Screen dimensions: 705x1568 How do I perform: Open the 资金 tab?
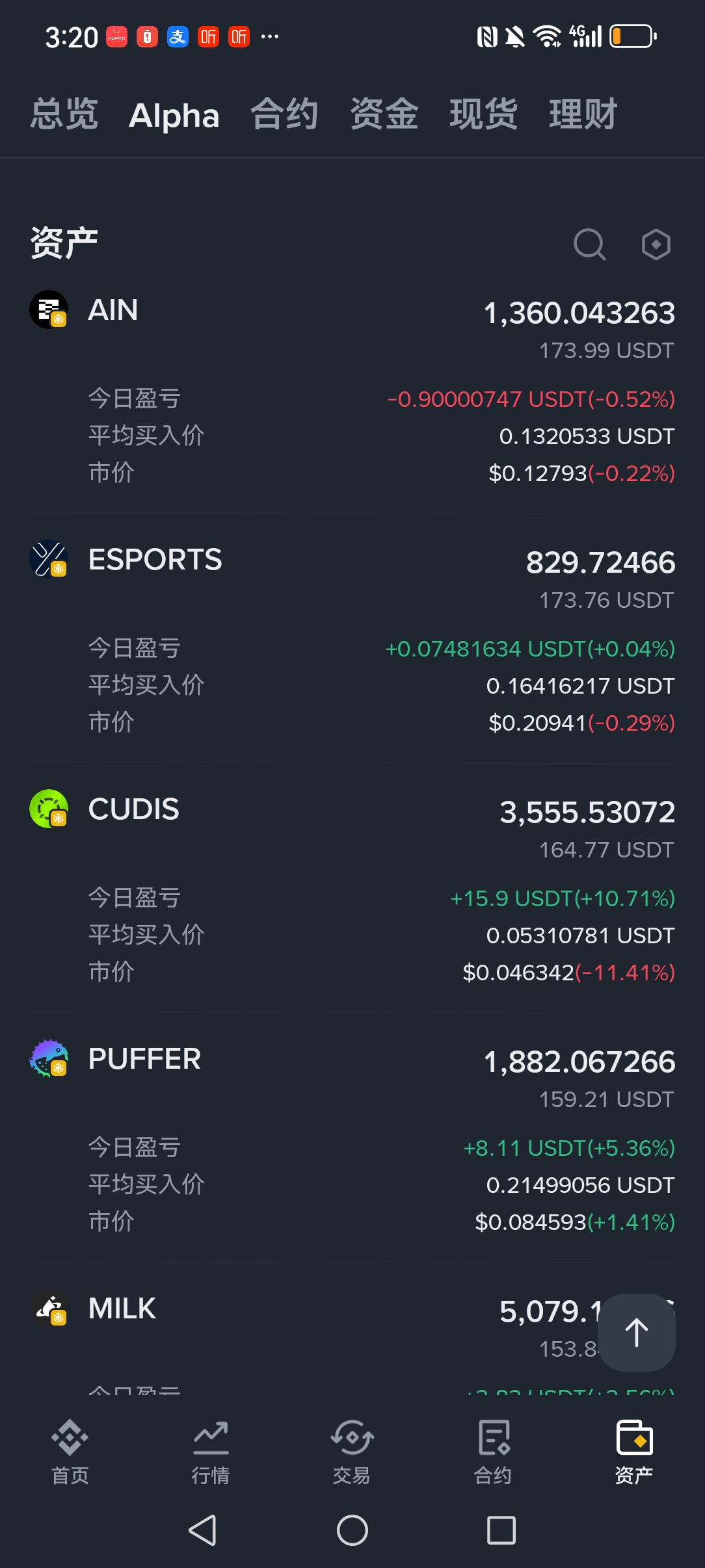click(384, 115)
